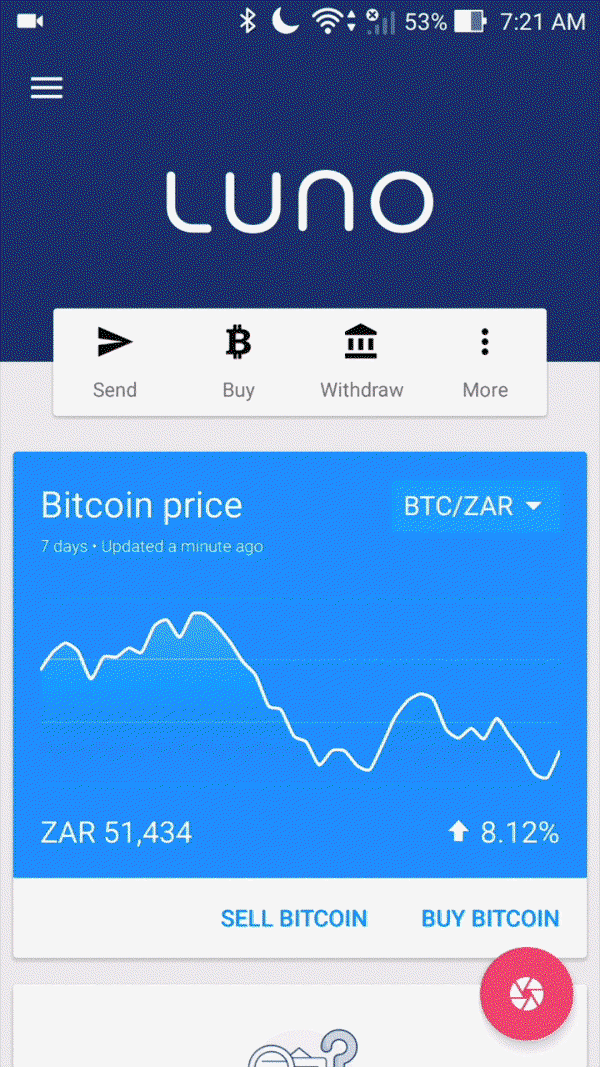This screenshot has width=600, height=1067.
Task: Expand the BTC/ZAR currency pair dropdown
Action: (x=475, y=506)
